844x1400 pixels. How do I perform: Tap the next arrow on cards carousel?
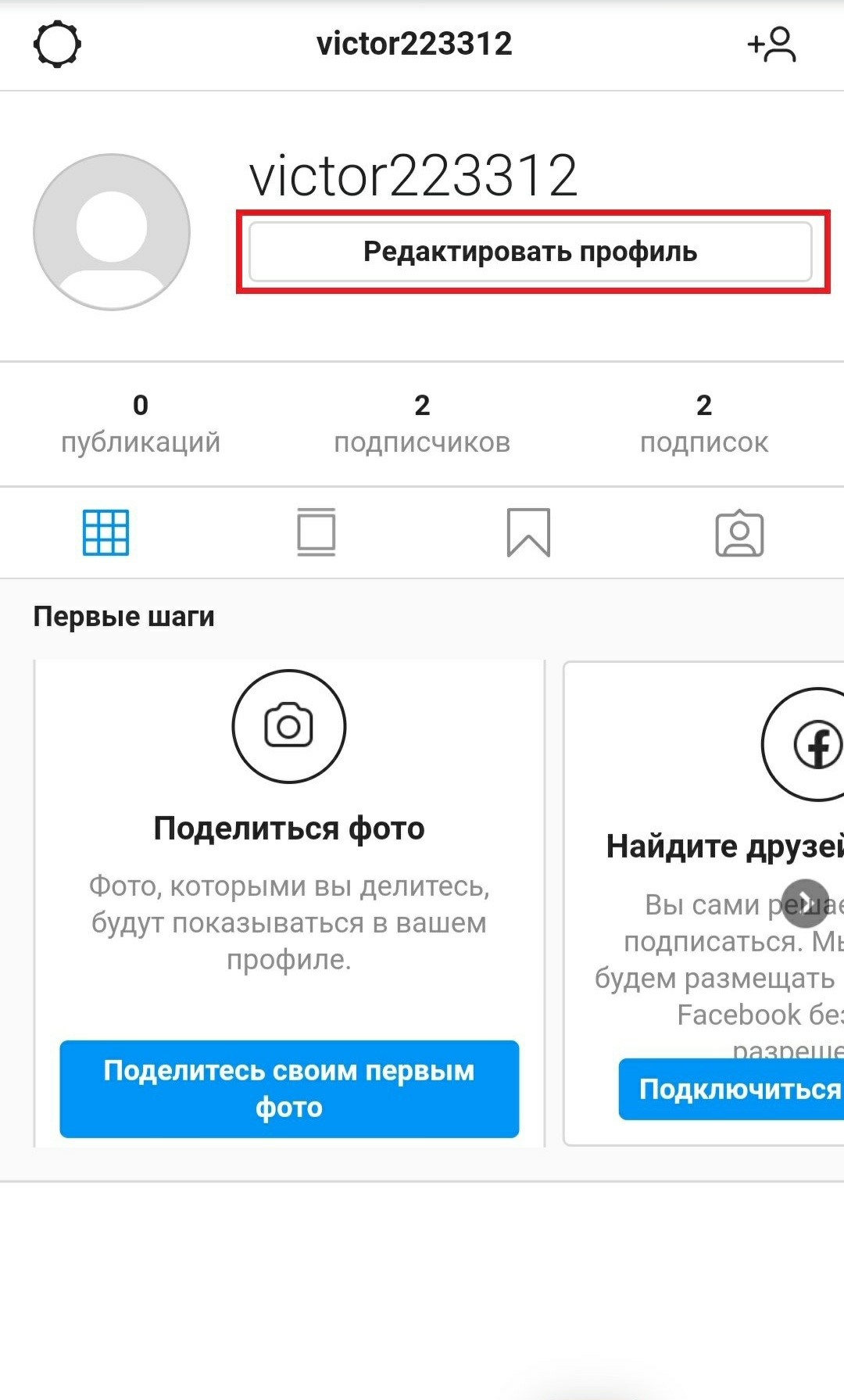coord(805,903)
